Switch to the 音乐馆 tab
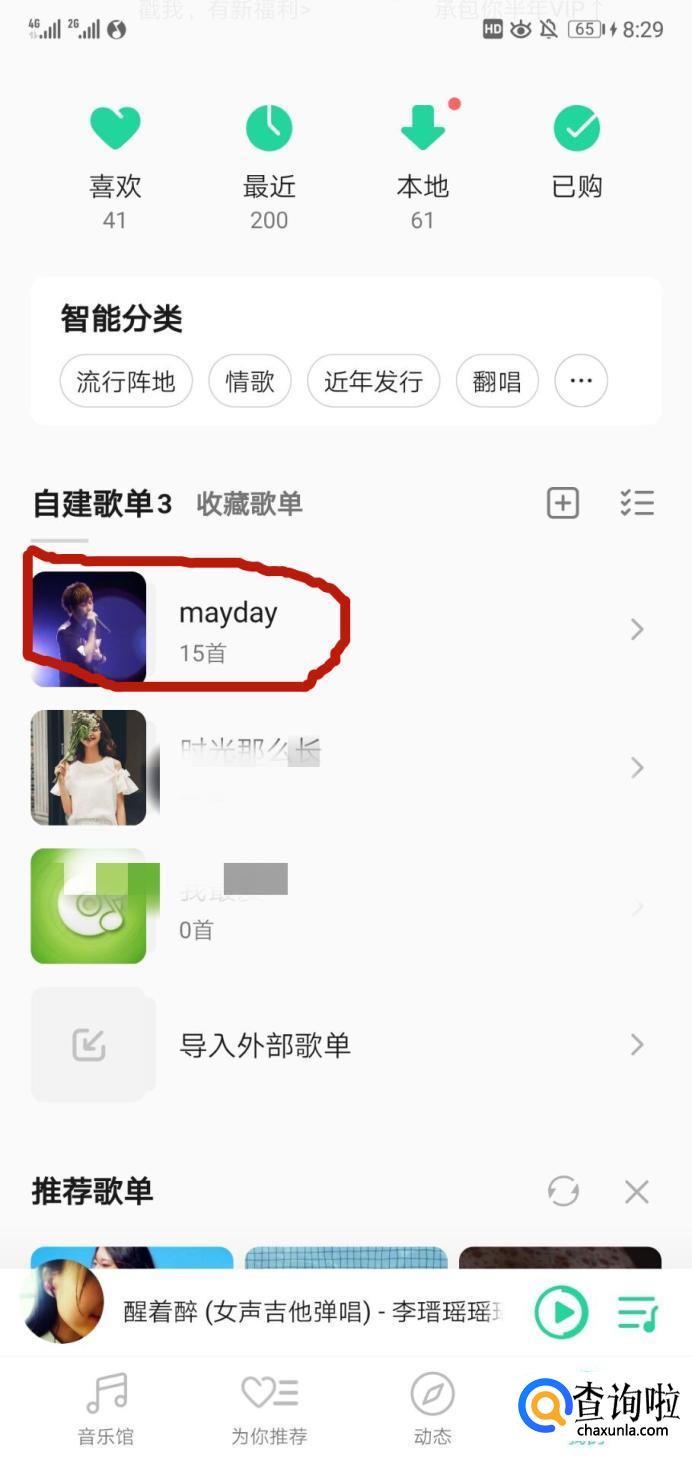Screen dimensions: 692x1461 (x=106, y=1410)
